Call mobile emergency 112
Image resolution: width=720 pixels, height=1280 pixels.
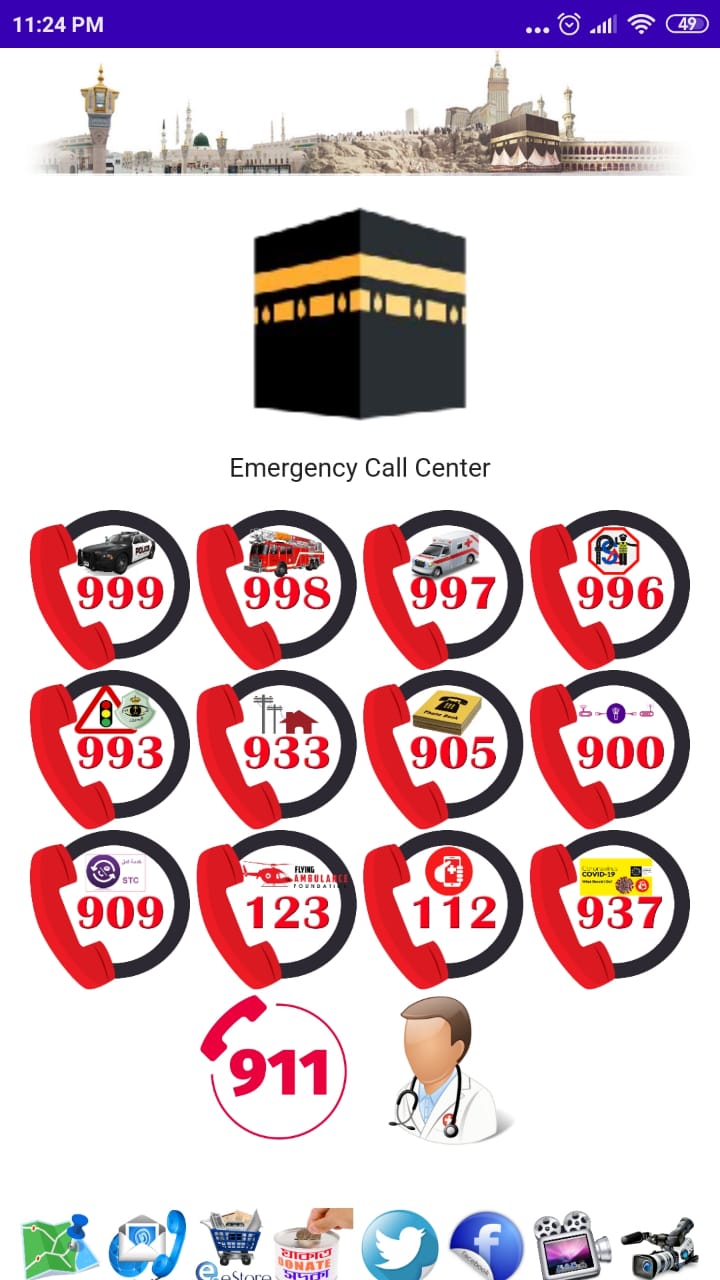tap(443, 908)
